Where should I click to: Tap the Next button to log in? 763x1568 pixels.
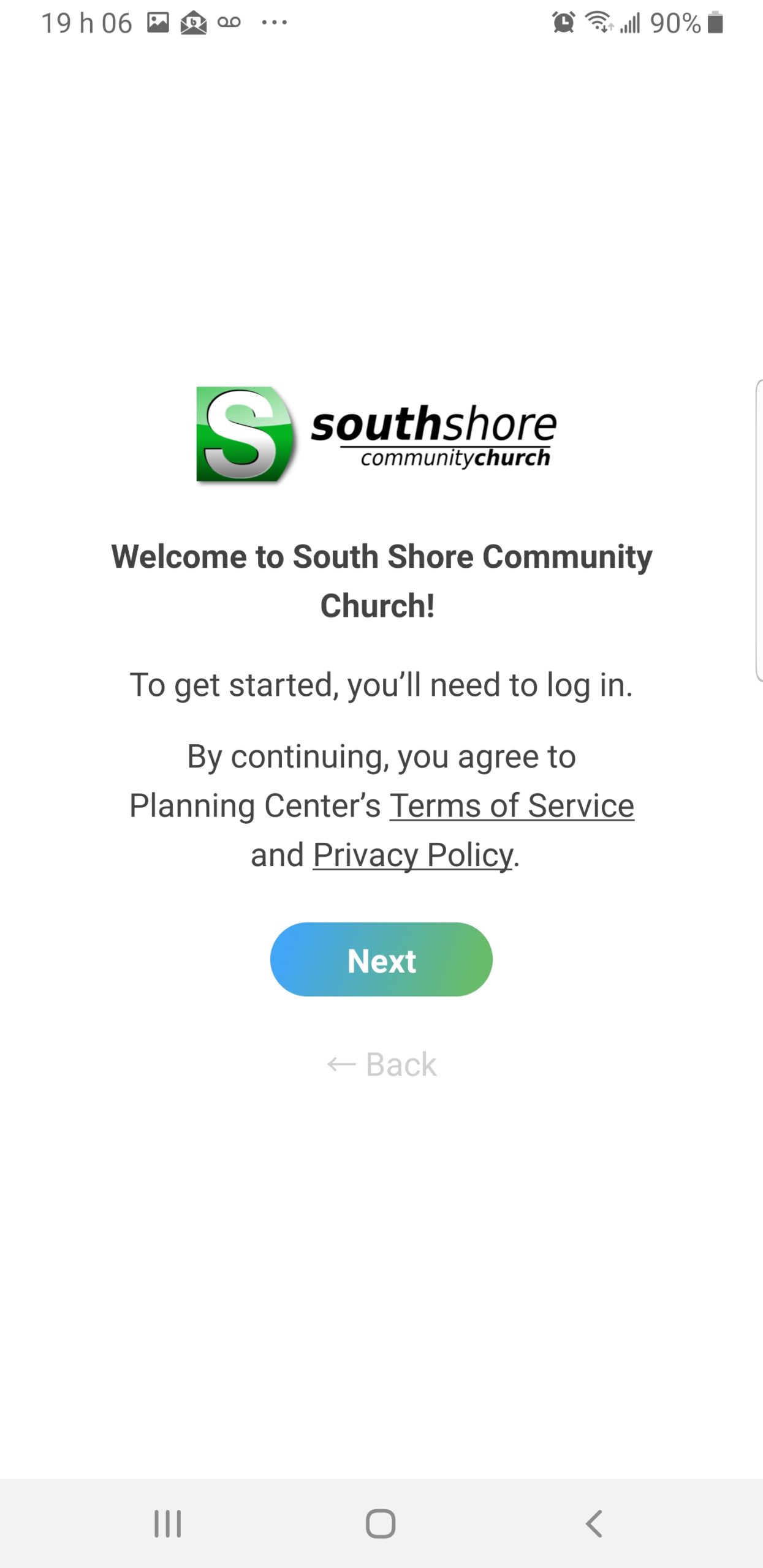pyautogui.click(x=381, y=959)
